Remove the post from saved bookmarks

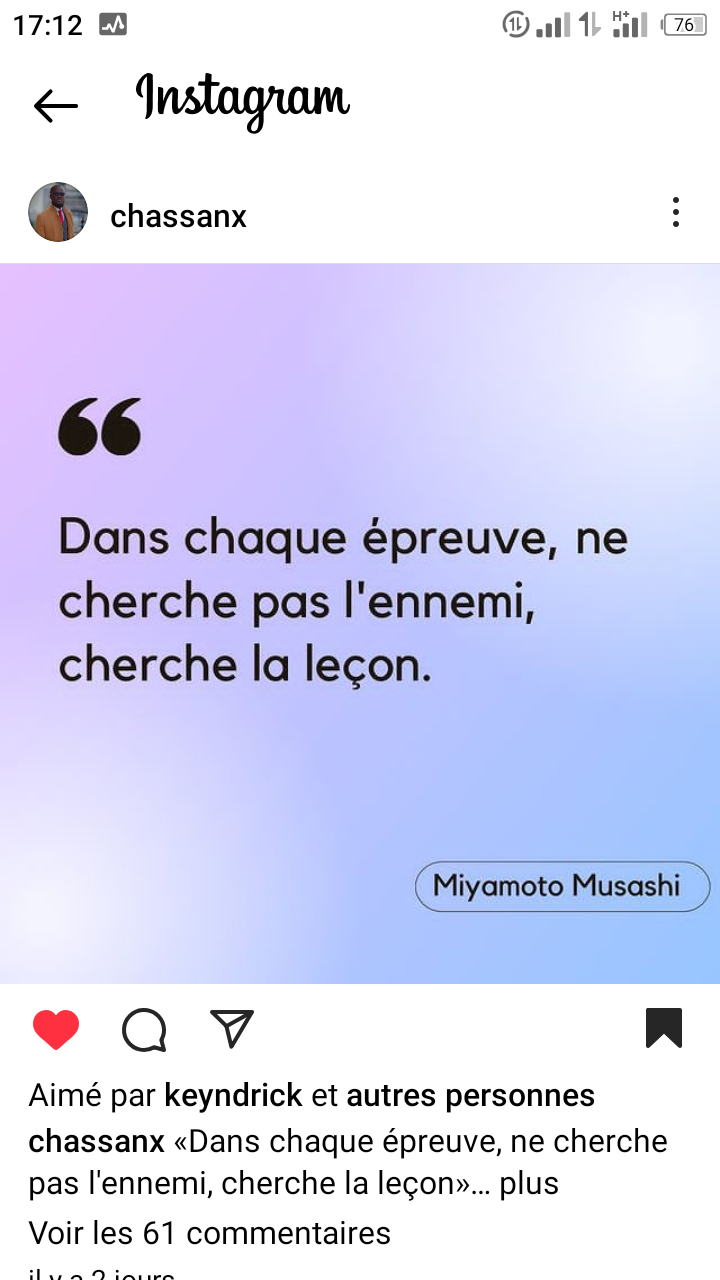pyautogui.click(x=664, y=1028)
